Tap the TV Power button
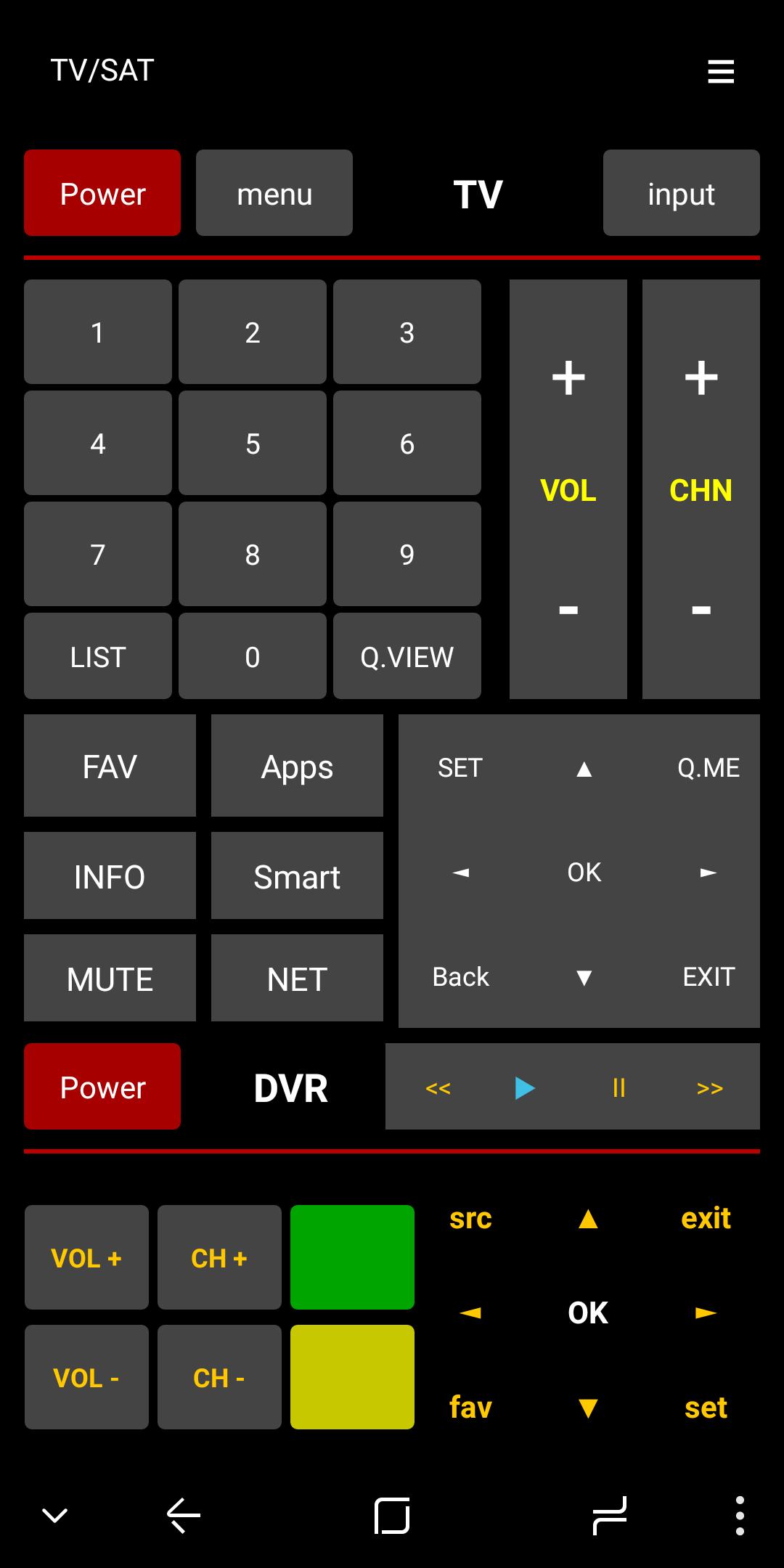Screen dimensions: 784x1568 (x=102, y=193)
